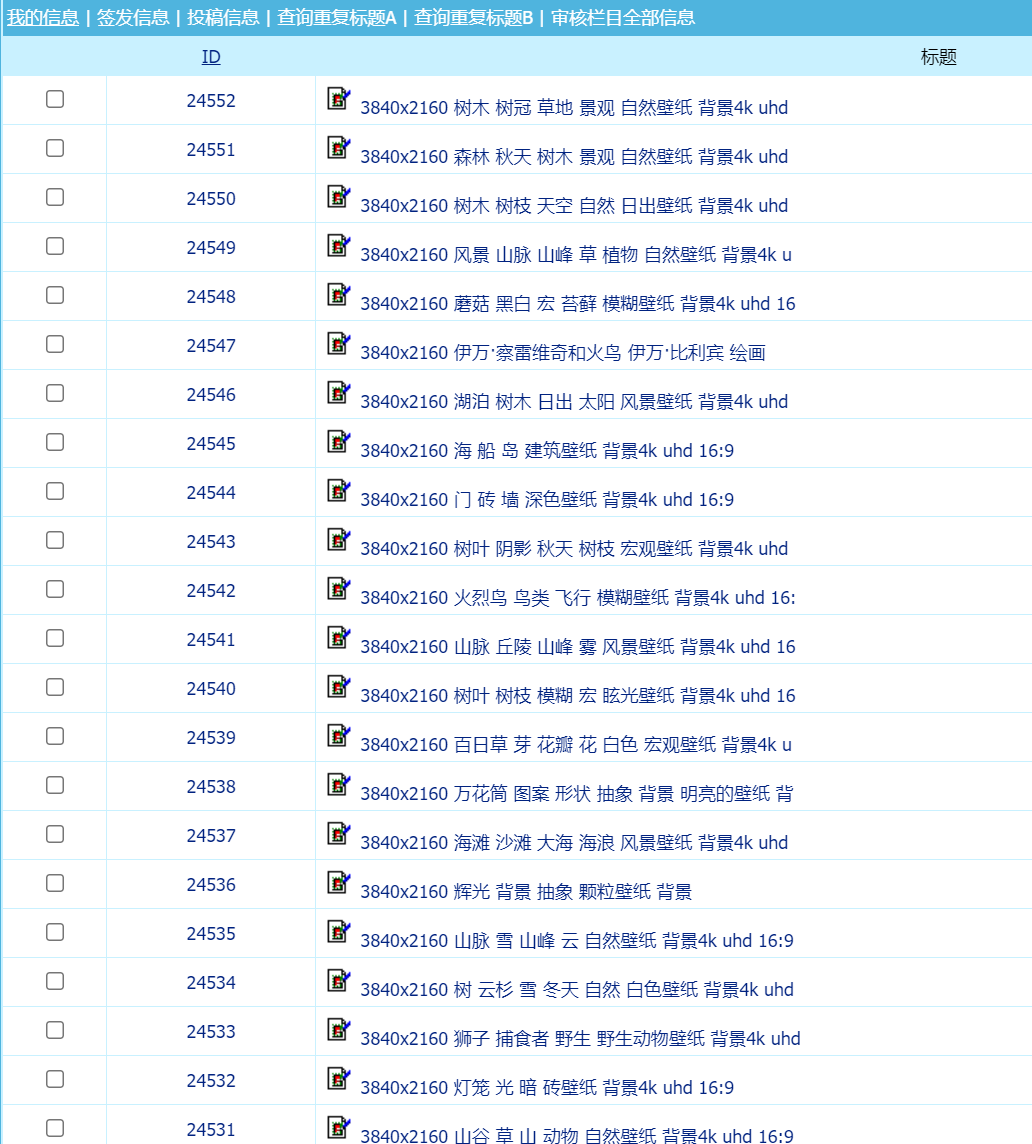
Task: Open the 灯笼 光 暗 砖壁纸 entry
Action: coord(547,1088)
